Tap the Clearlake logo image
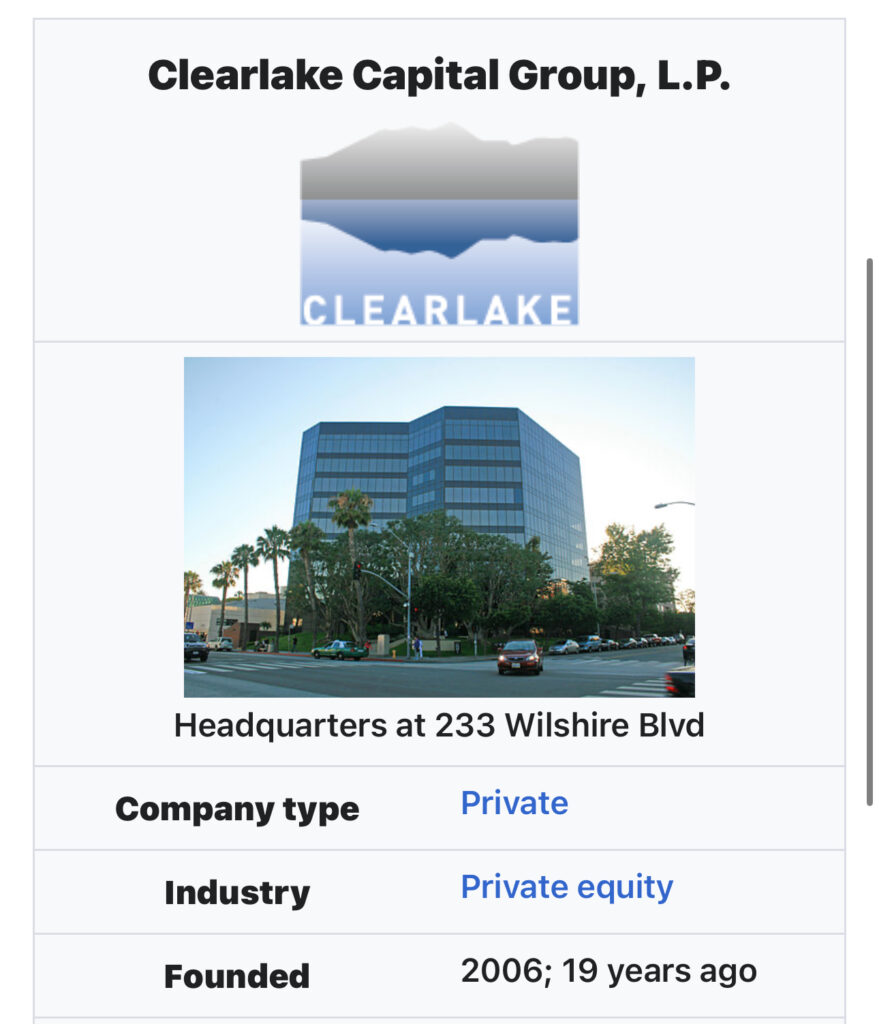Viewport: 879px width, 1024px height. [439, 225]
